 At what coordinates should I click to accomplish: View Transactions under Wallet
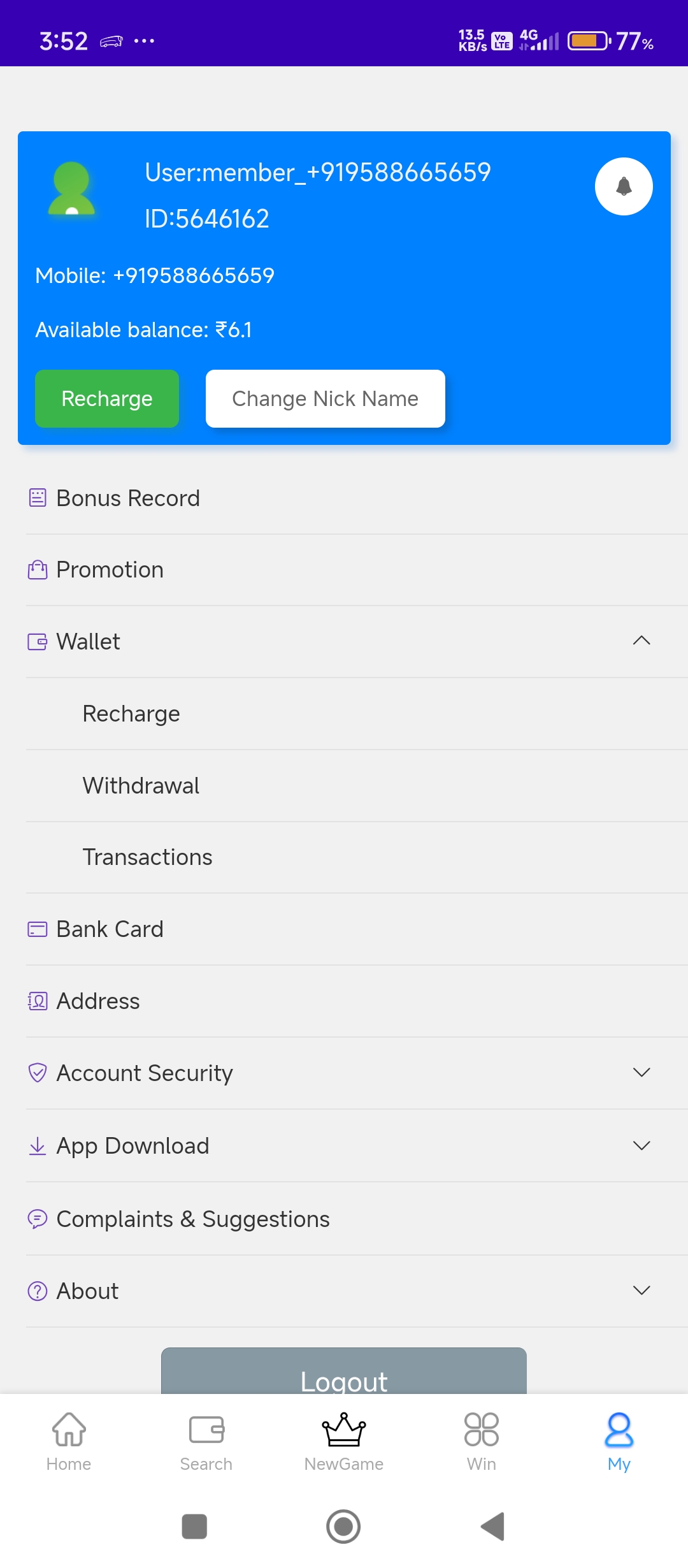click(147, 857)
